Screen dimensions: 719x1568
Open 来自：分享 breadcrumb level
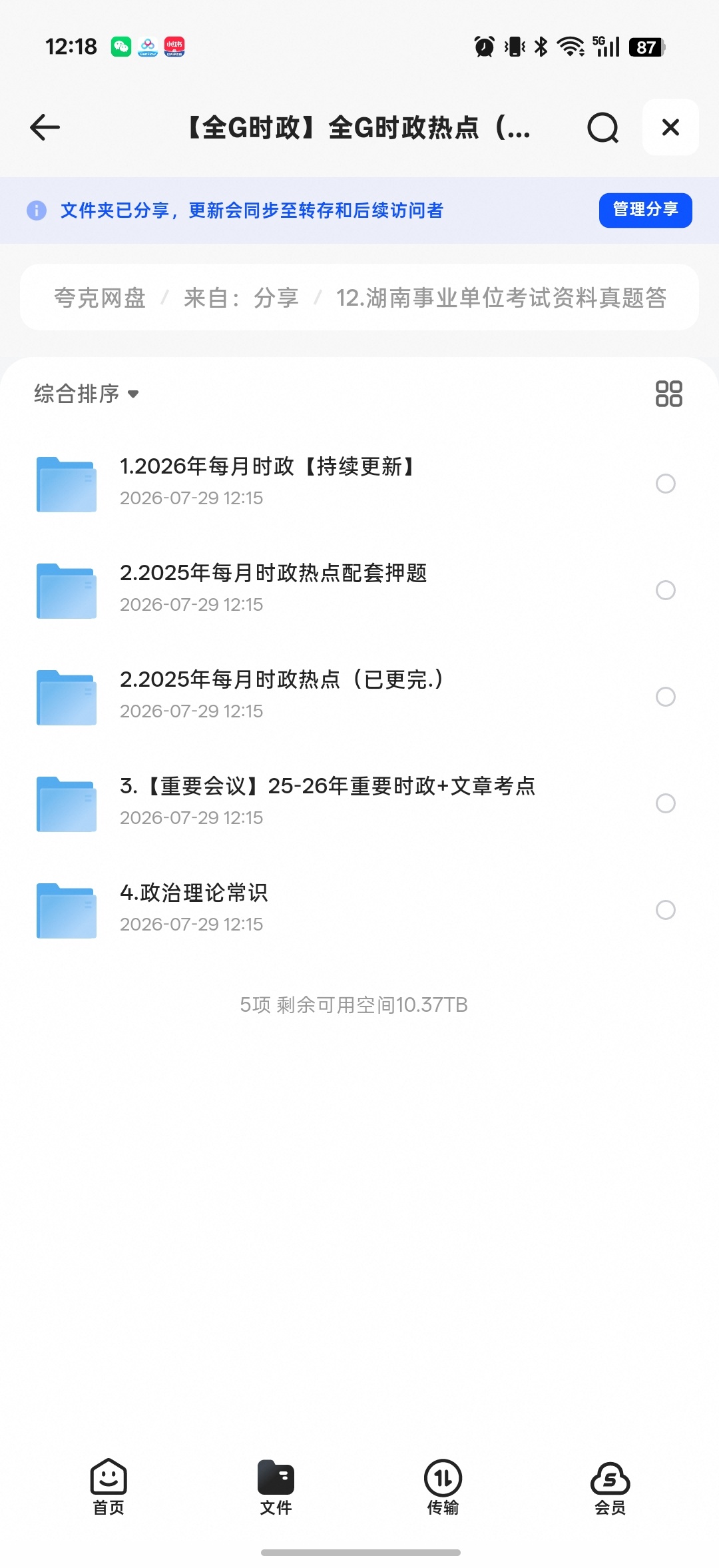(241, 298)
